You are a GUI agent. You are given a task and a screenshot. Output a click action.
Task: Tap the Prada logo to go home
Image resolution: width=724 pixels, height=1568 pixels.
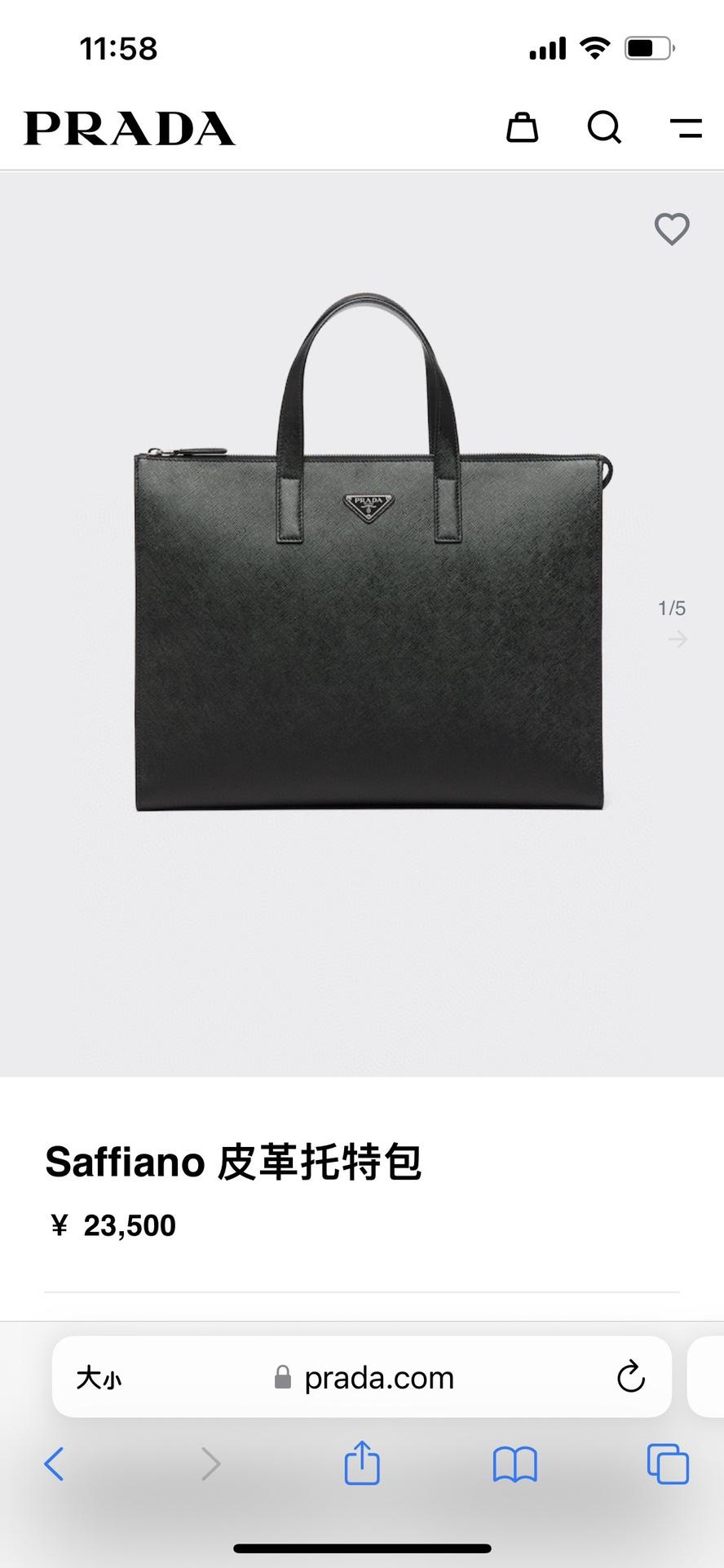129,129
